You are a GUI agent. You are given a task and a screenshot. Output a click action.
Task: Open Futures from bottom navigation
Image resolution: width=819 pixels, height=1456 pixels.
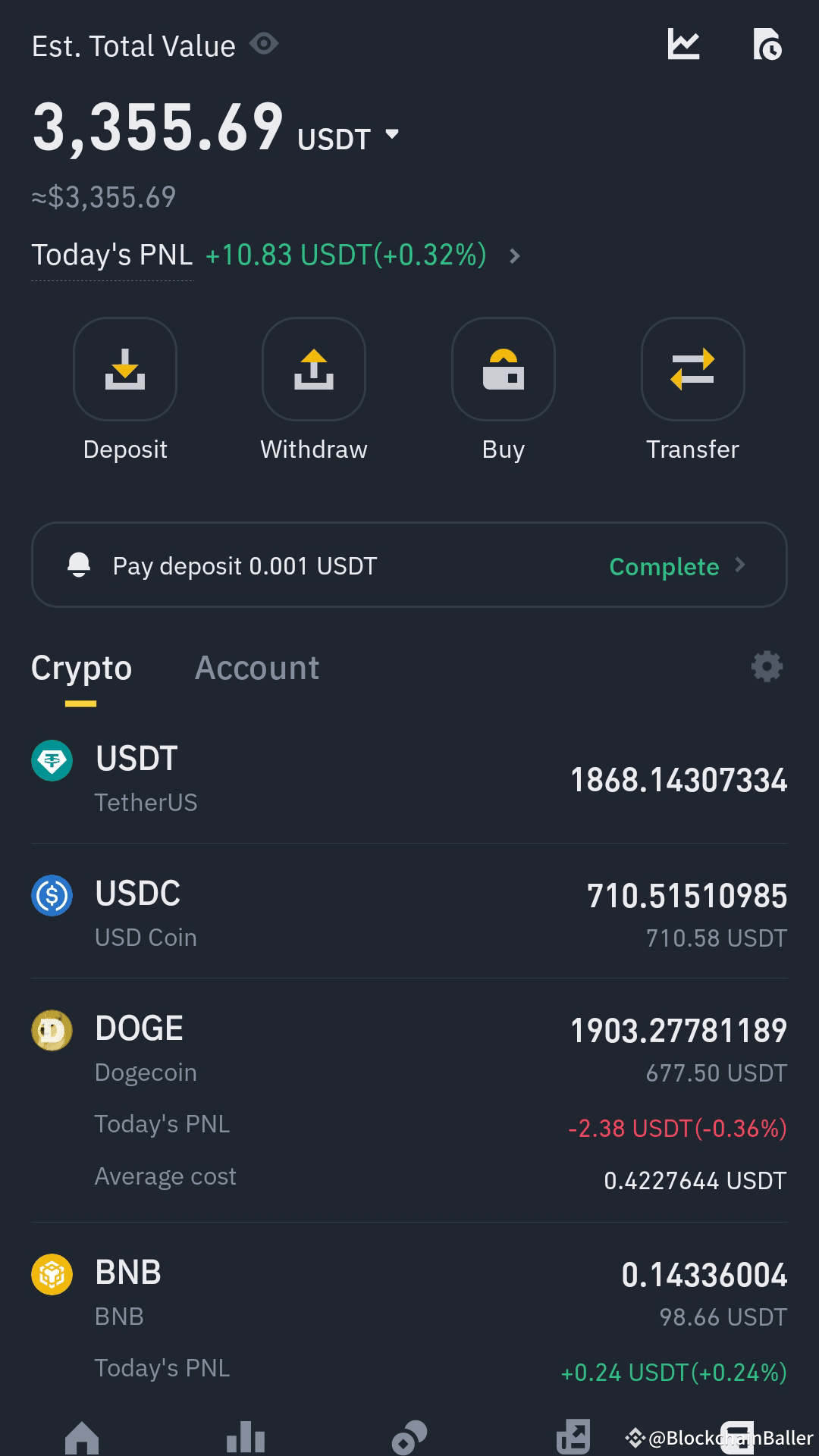tap(573, 1436)
